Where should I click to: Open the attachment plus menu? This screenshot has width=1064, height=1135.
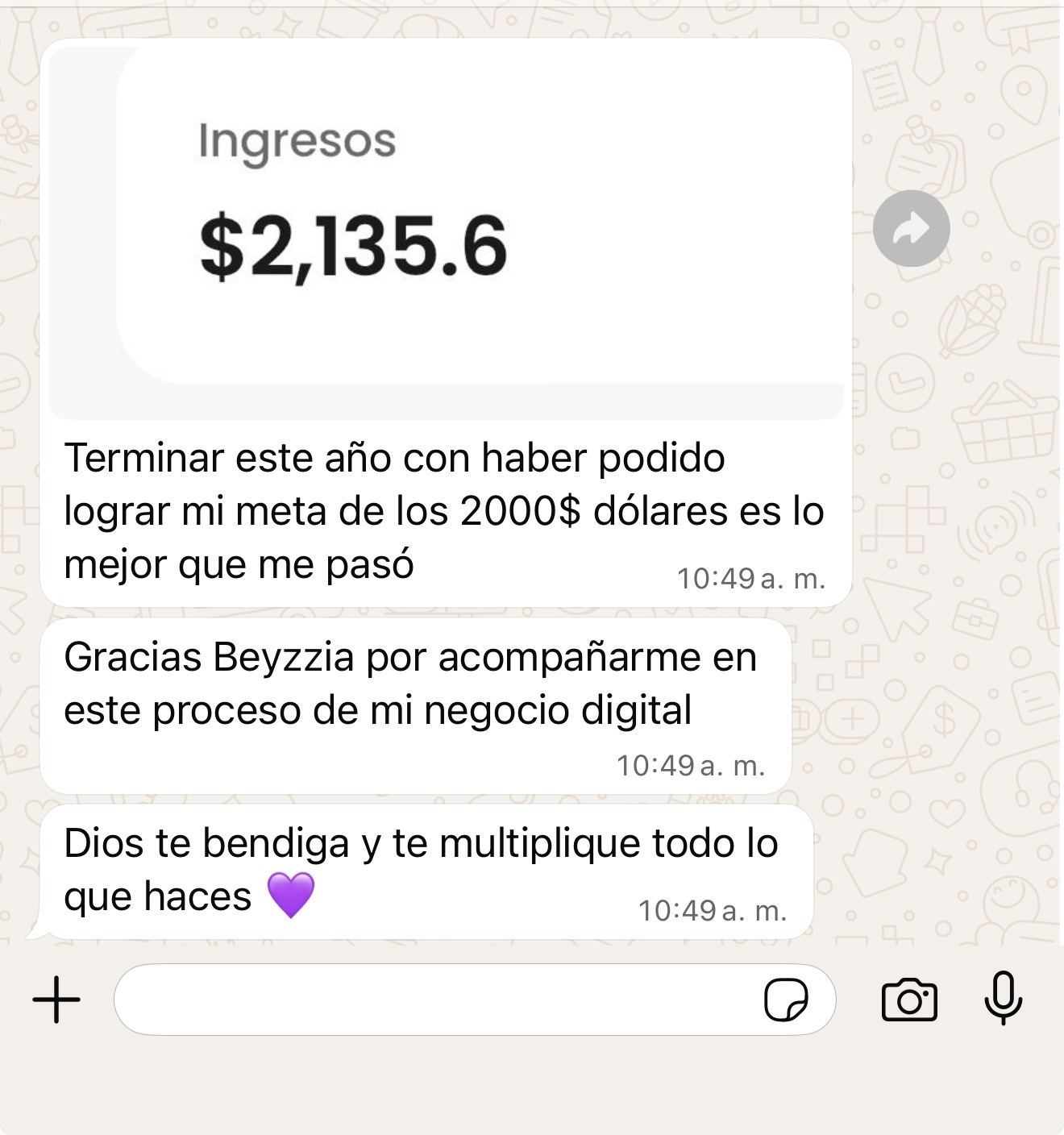click(x=56, y=1000)
